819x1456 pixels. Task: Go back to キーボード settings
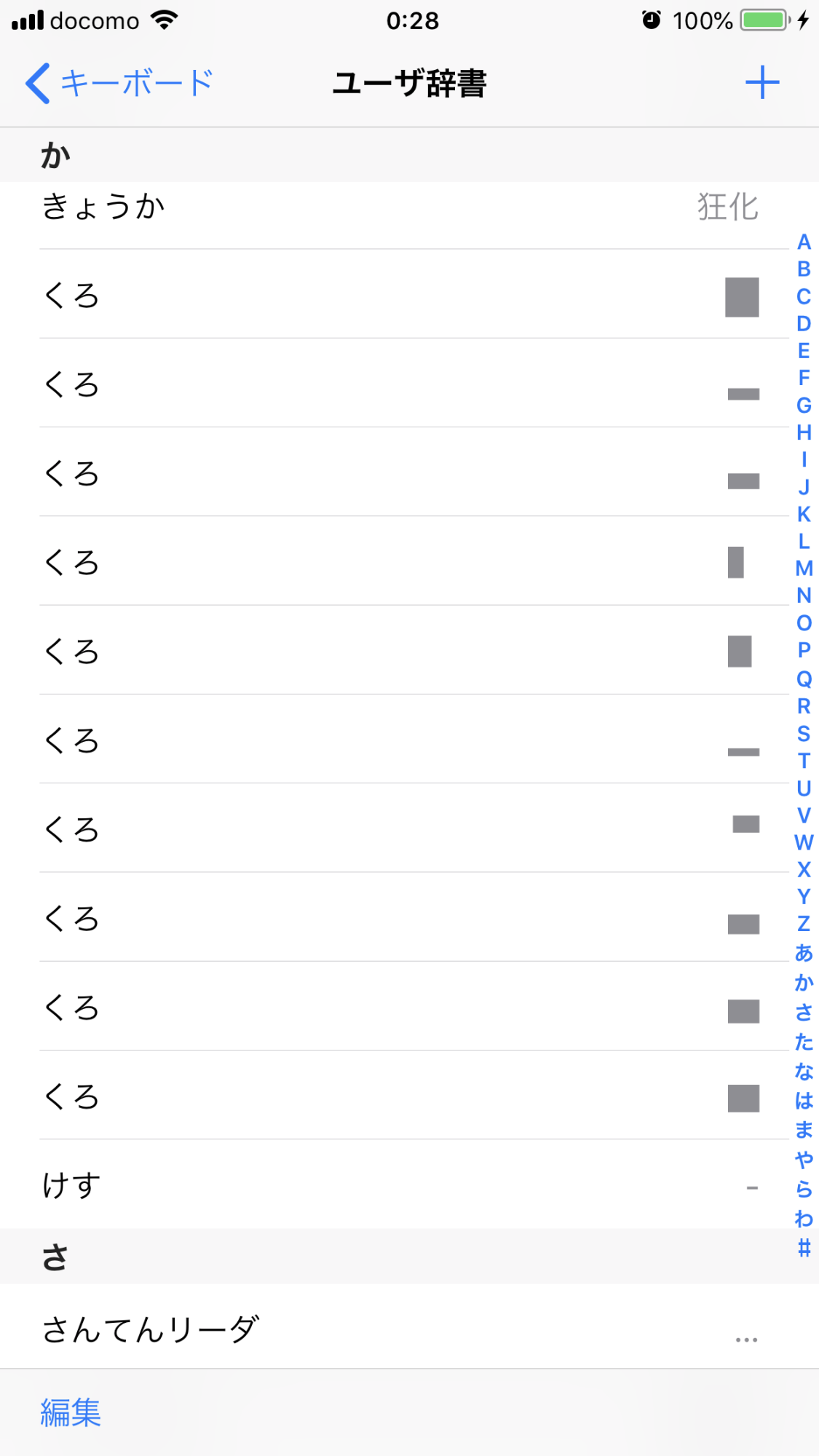coord(119,83)
